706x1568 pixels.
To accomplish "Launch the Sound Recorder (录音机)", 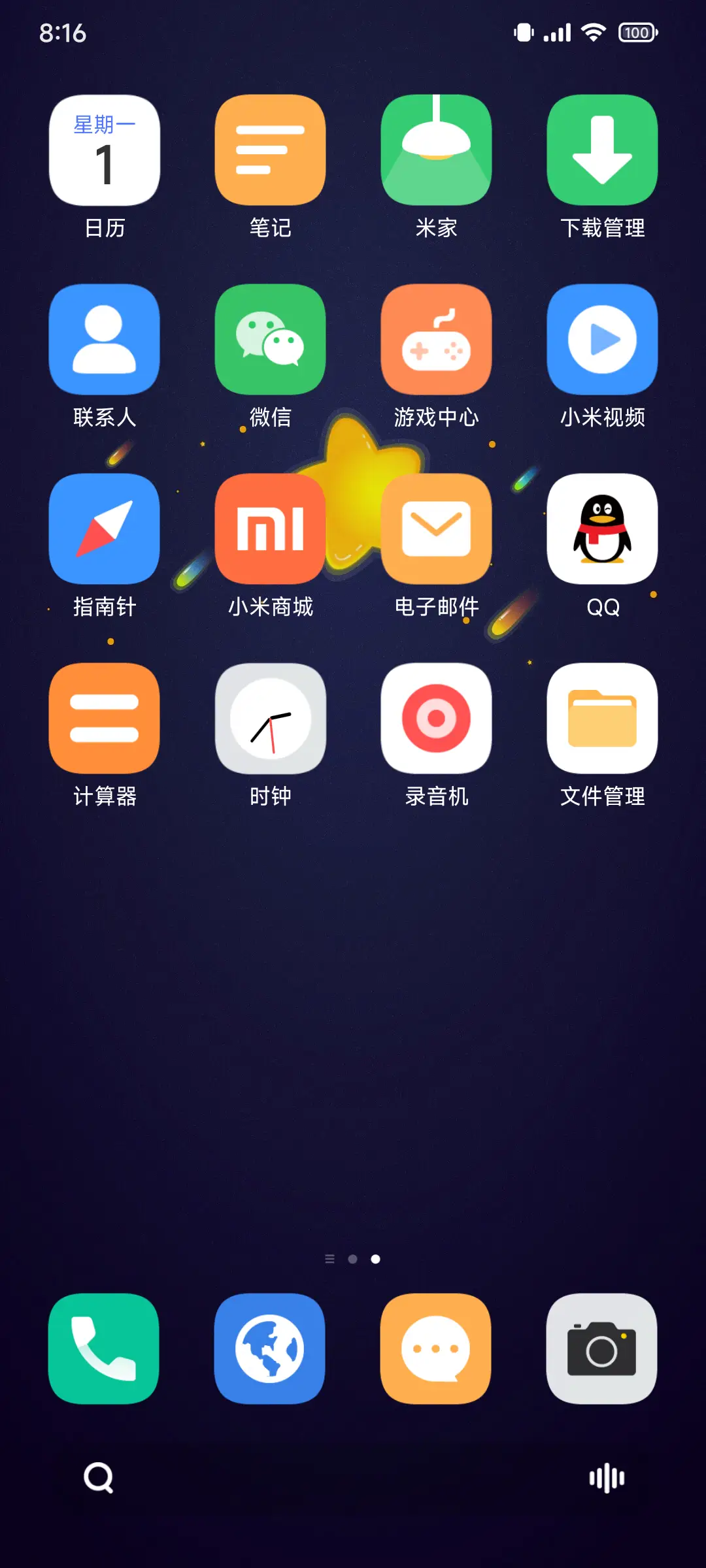I will [436, 717].
